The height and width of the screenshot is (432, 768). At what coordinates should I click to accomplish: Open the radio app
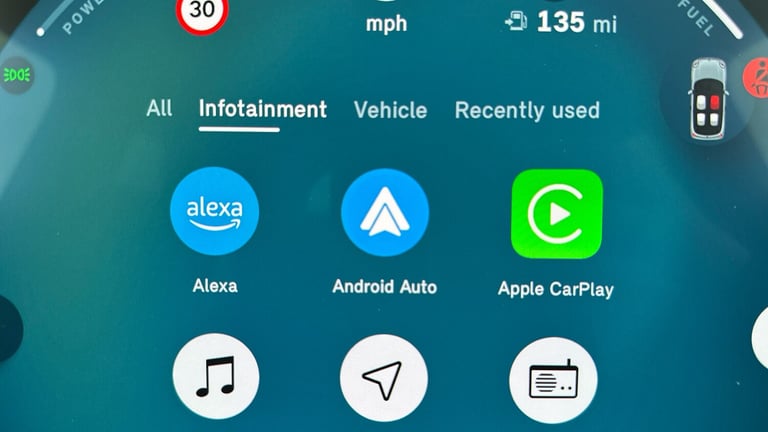(x=553, y=381)
